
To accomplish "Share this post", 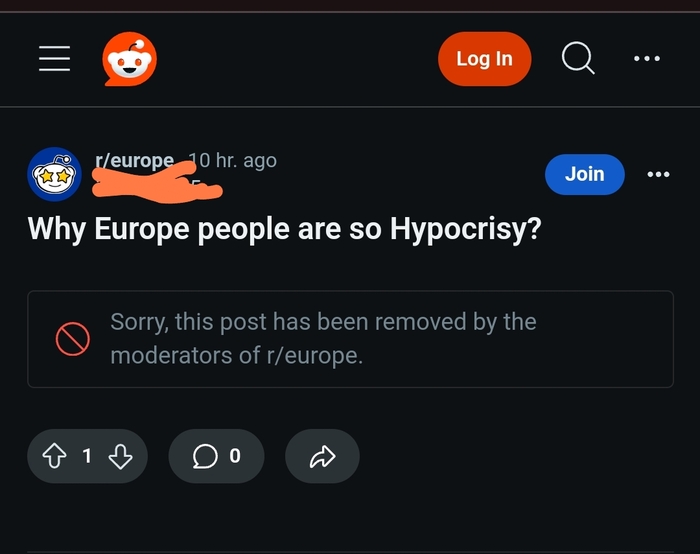I will click(322, 456).
